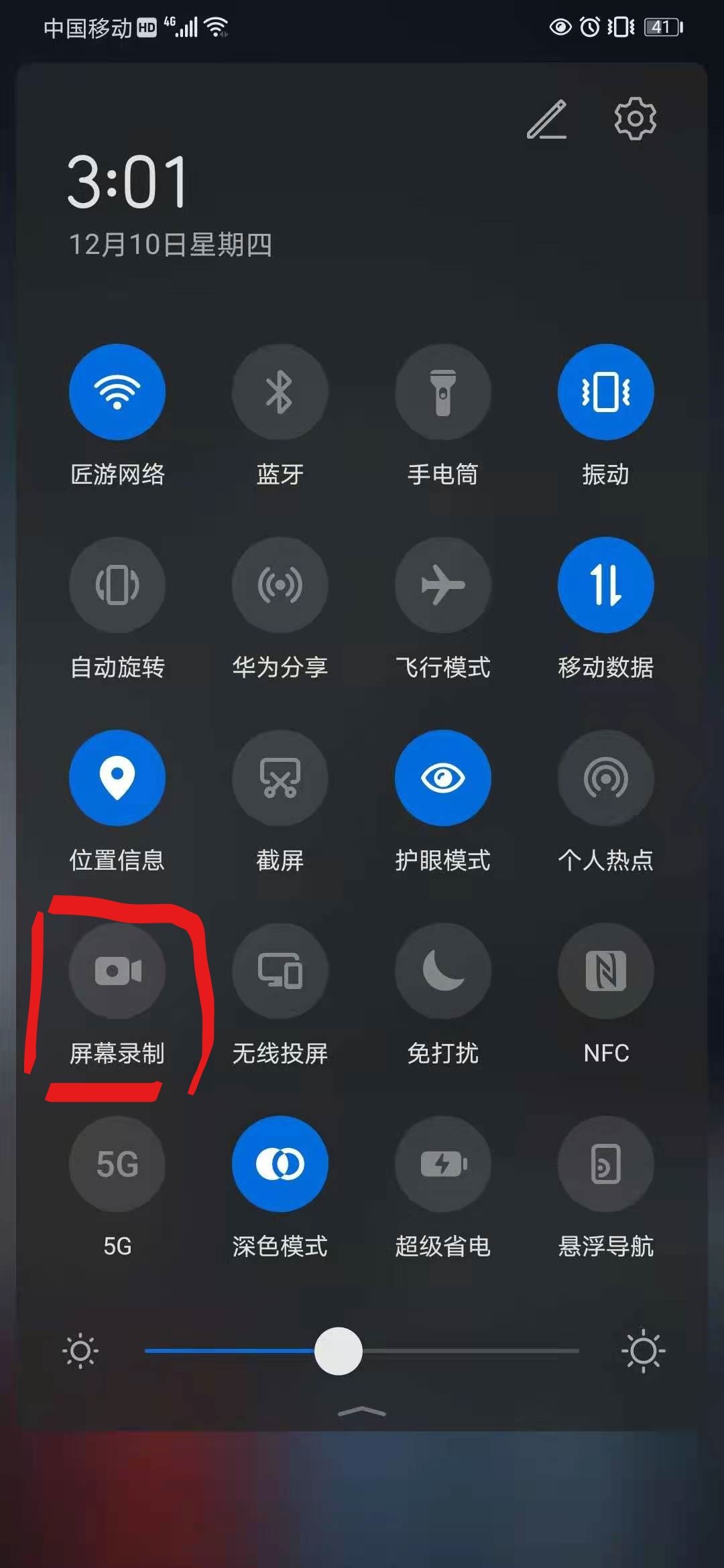Viewport: 724px width, 1568px height.
Task: Turn off Mobile Data (移动数据)
Action: pyautogui.click(x=605, y=585)
